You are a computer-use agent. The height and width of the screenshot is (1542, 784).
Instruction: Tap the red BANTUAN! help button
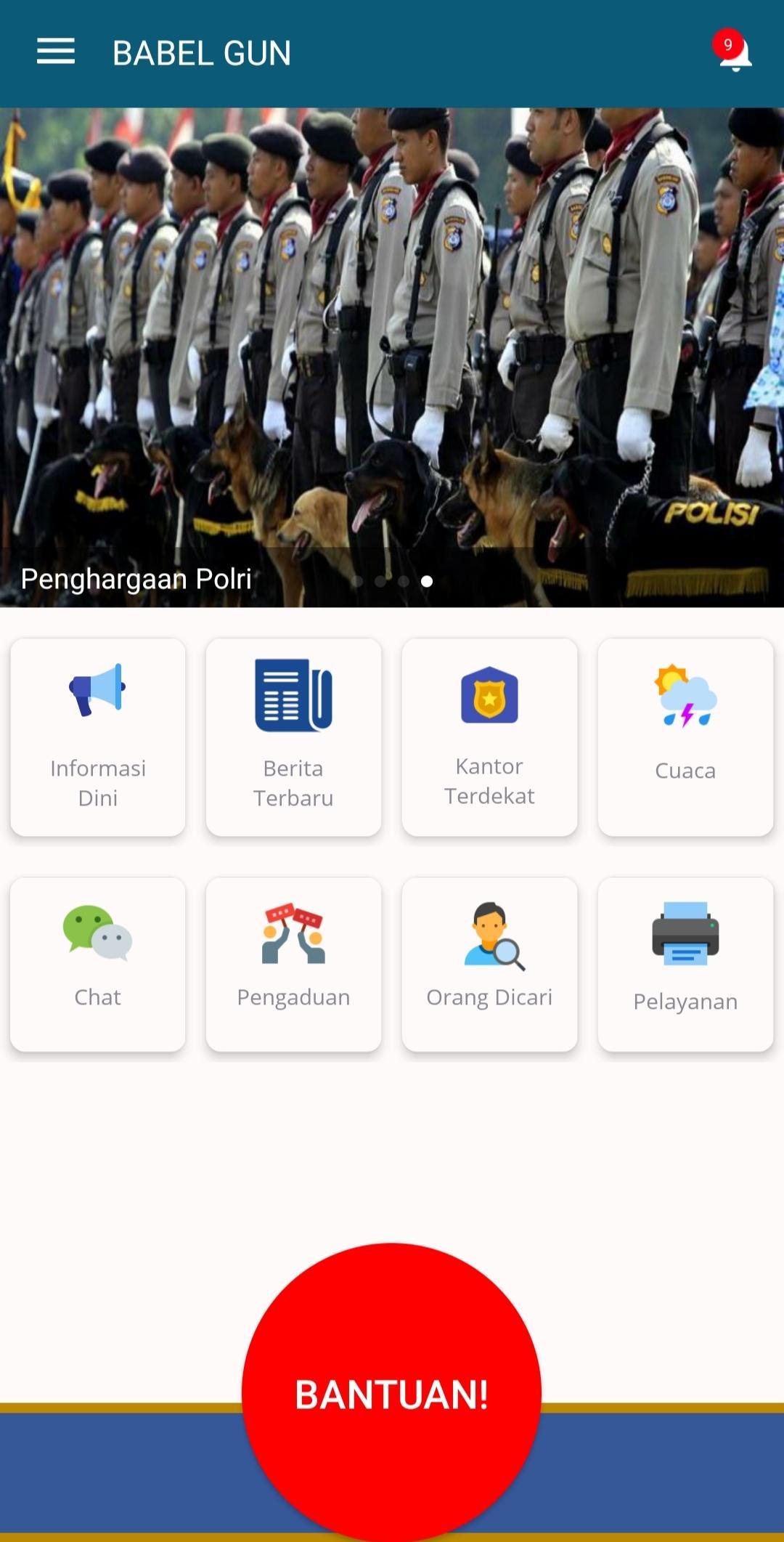pyautogui.click(x=392, y=1392)
